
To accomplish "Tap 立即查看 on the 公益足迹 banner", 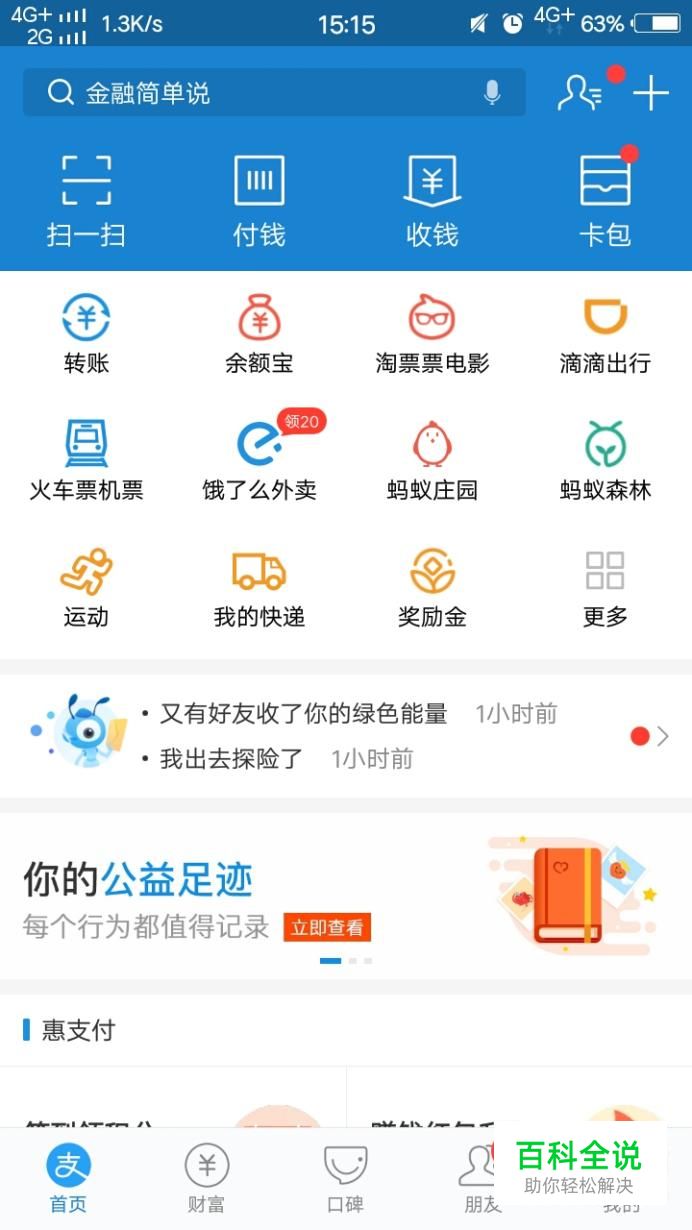I will [x=327, y=927].
